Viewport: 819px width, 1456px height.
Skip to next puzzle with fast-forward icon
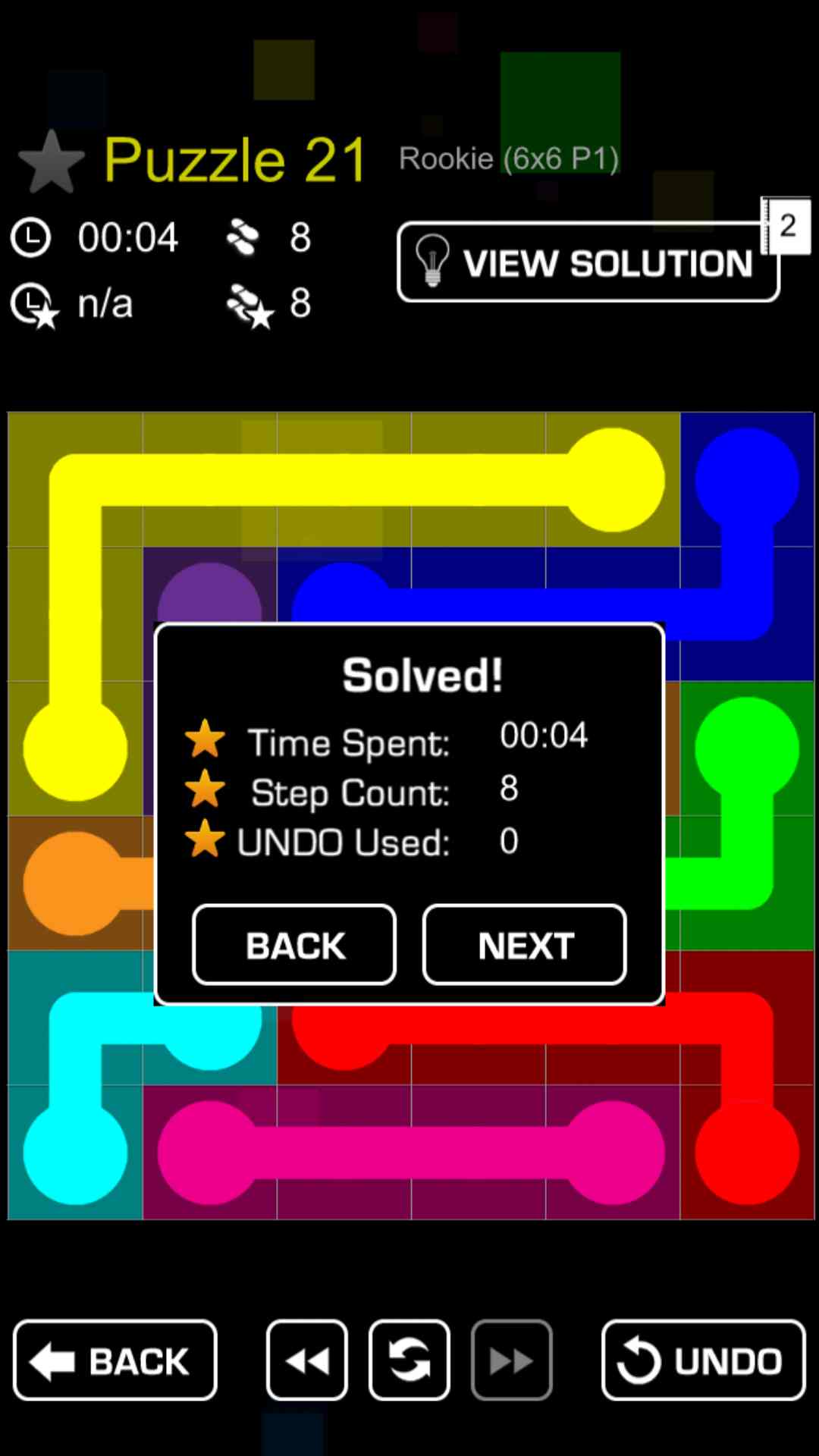pos(511,1360)
